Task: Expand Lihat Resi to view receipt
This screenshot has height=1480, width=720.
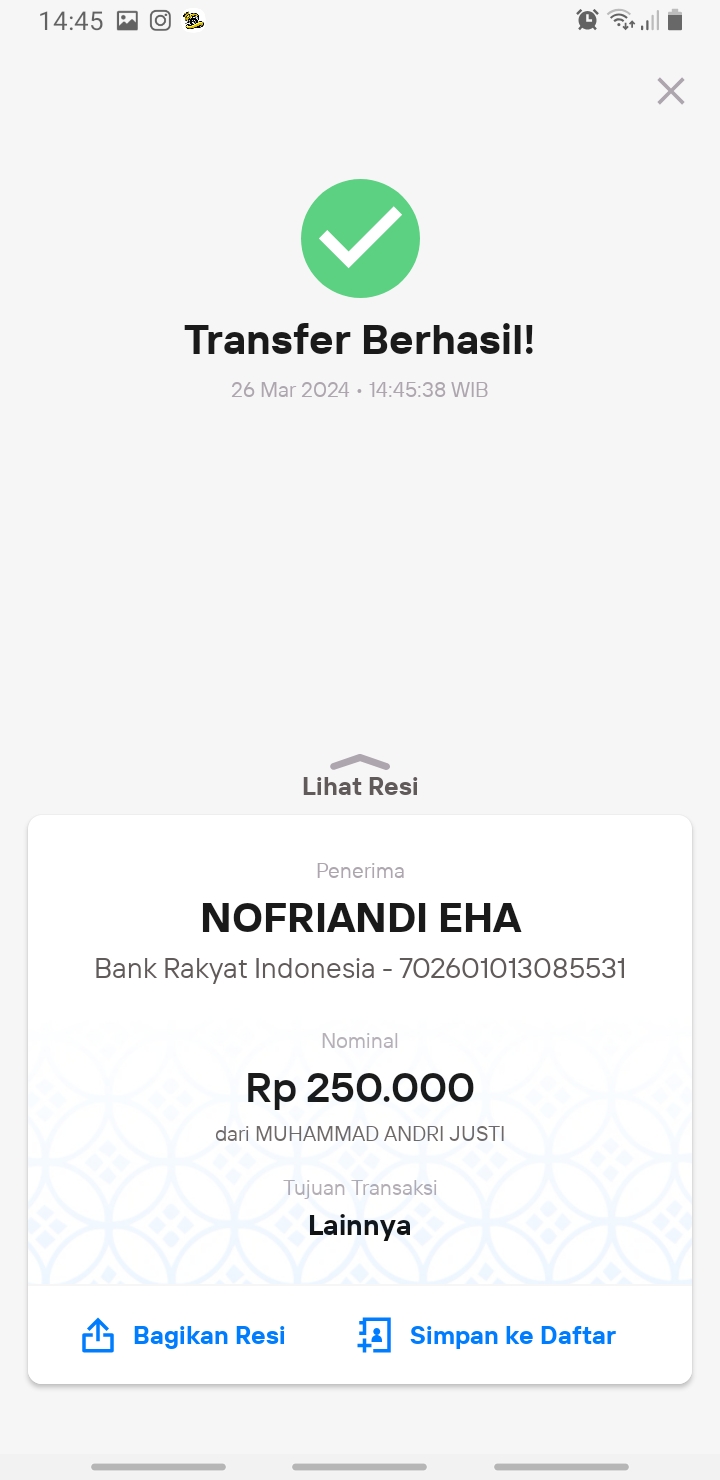Action: point(360,777)
